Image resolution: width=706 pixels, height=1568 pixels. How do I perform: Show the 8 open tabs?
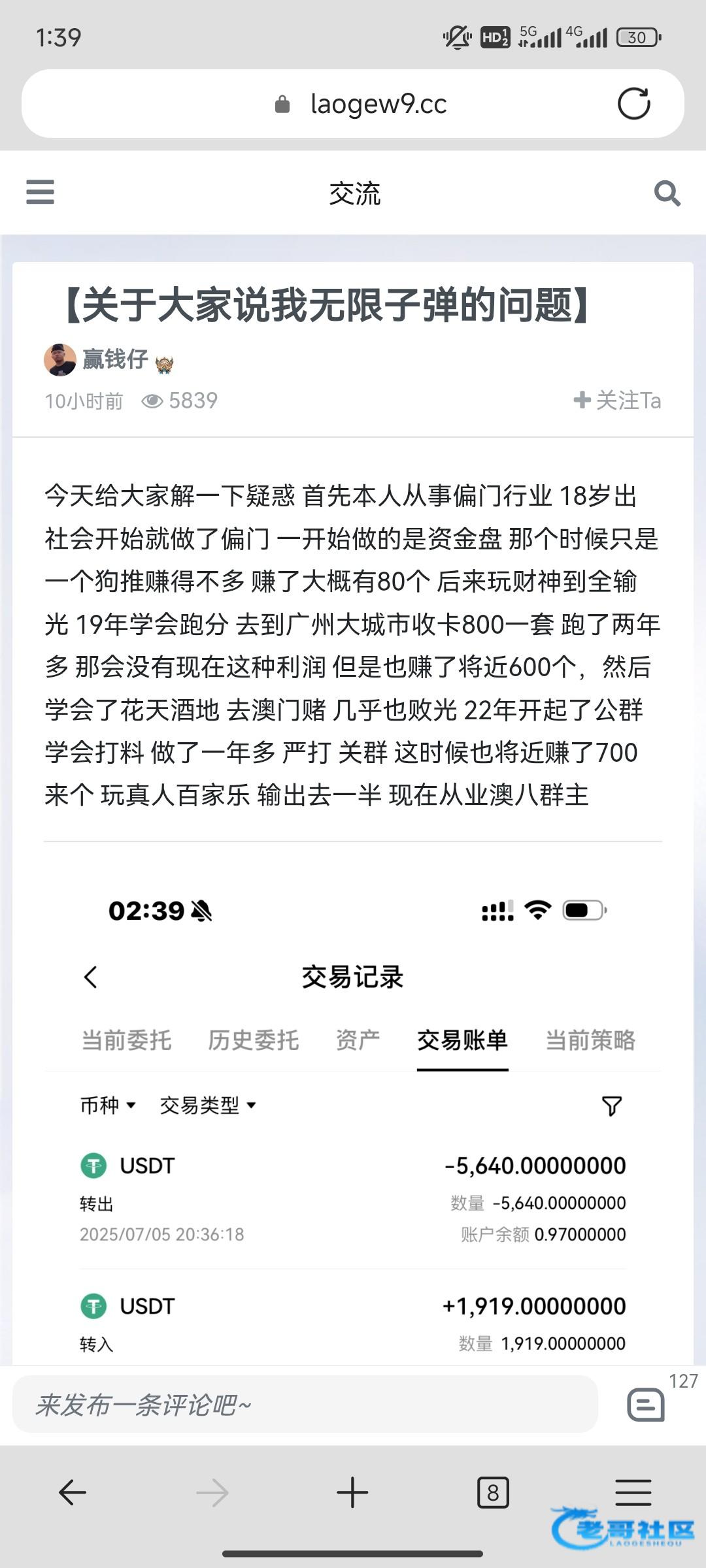[x=493, y=1493]
